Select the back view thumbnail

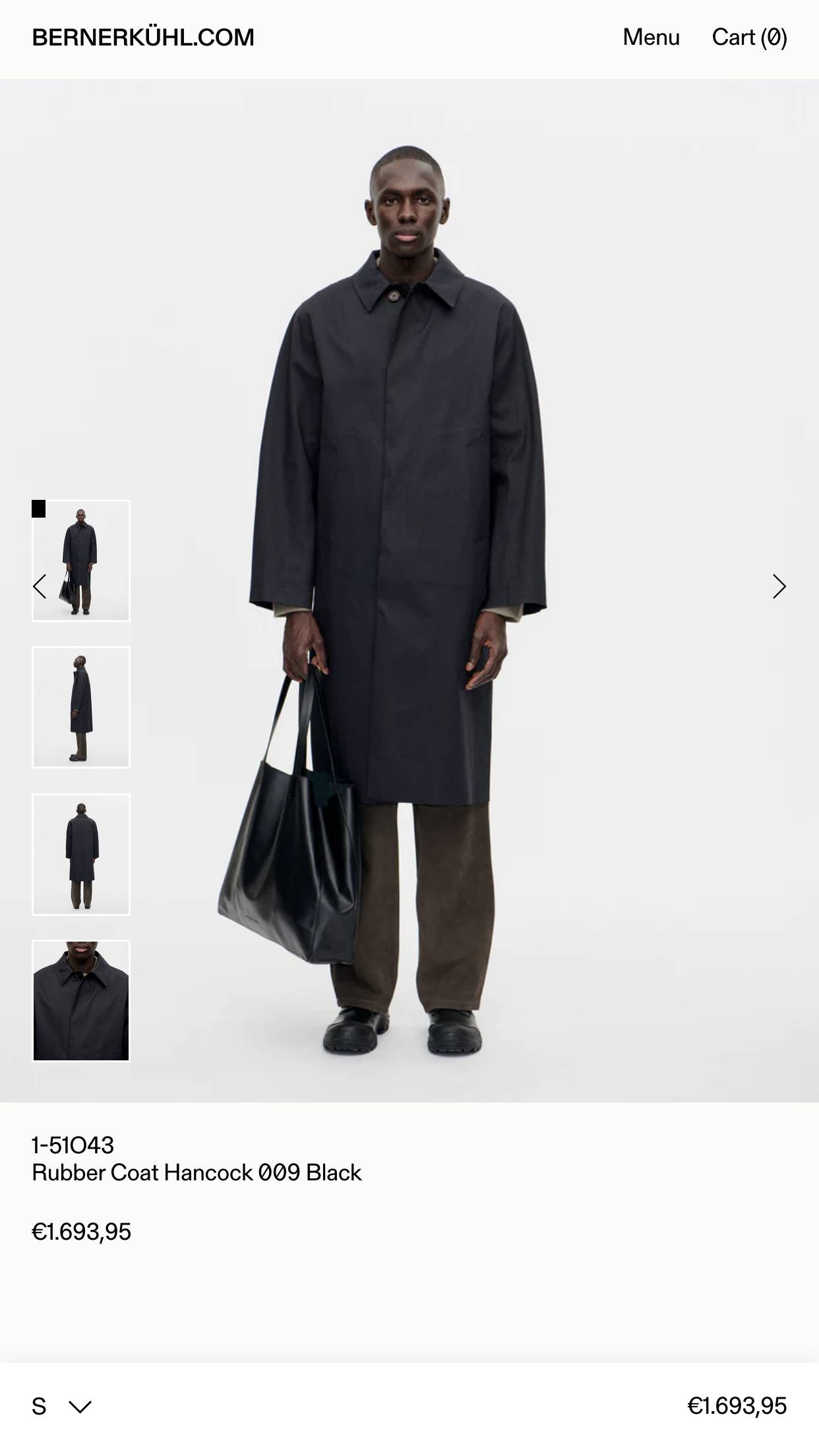(81, 854)
